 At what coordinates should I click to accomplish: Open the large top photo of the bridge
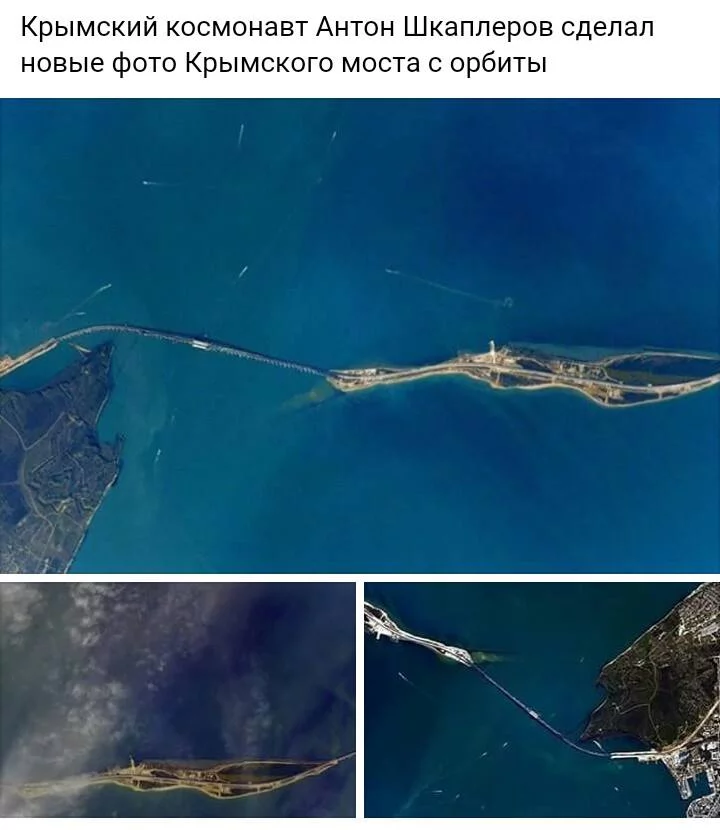tap(360, 335)
